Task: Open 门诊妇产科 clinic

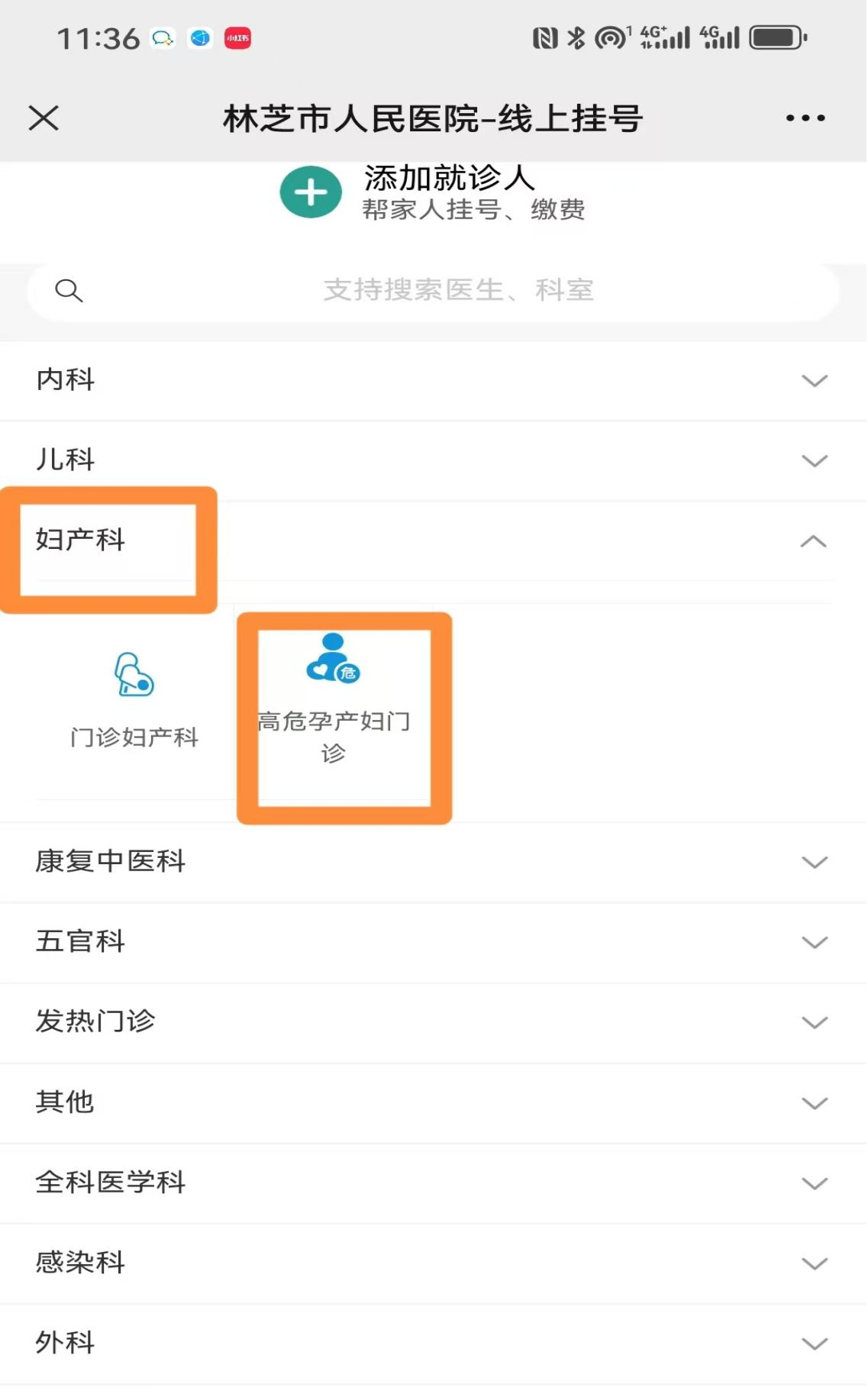Action: pos(134,699)
